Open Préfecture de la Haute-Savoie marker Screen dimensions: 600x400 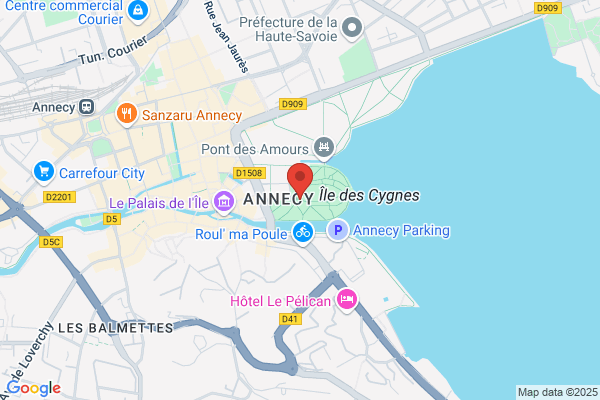pos(352,28)
